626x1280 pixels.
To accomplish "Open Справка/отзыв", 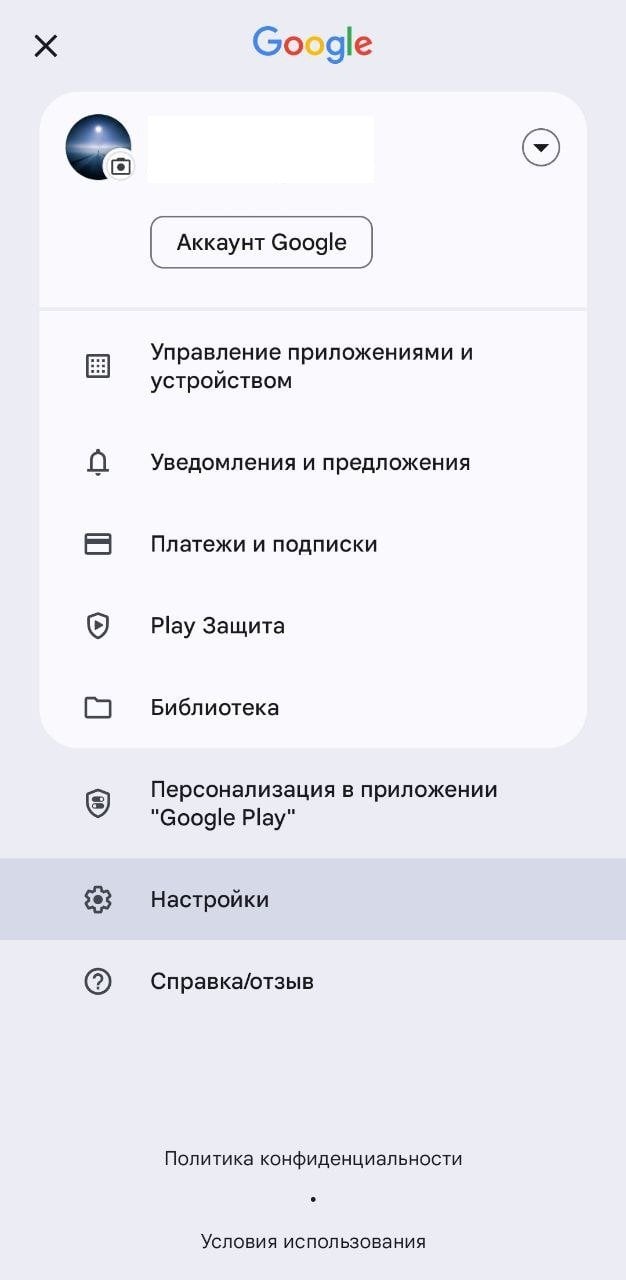I will [232, 981].
